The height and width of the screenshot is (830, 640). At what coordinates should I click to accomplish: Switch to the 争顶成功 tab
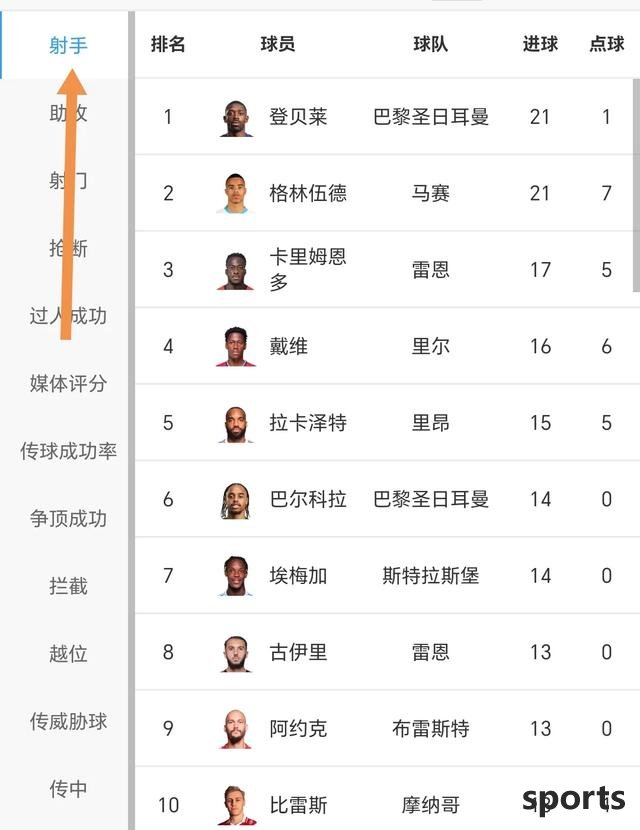click(67, 519)
